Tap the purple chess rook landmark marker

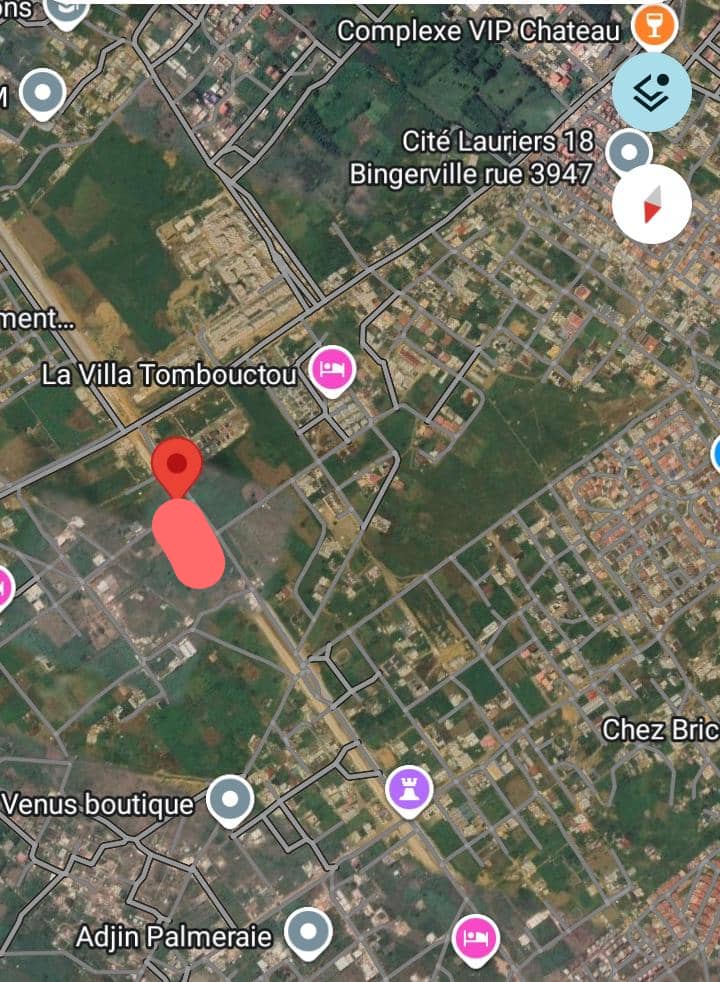pos(408,788)
